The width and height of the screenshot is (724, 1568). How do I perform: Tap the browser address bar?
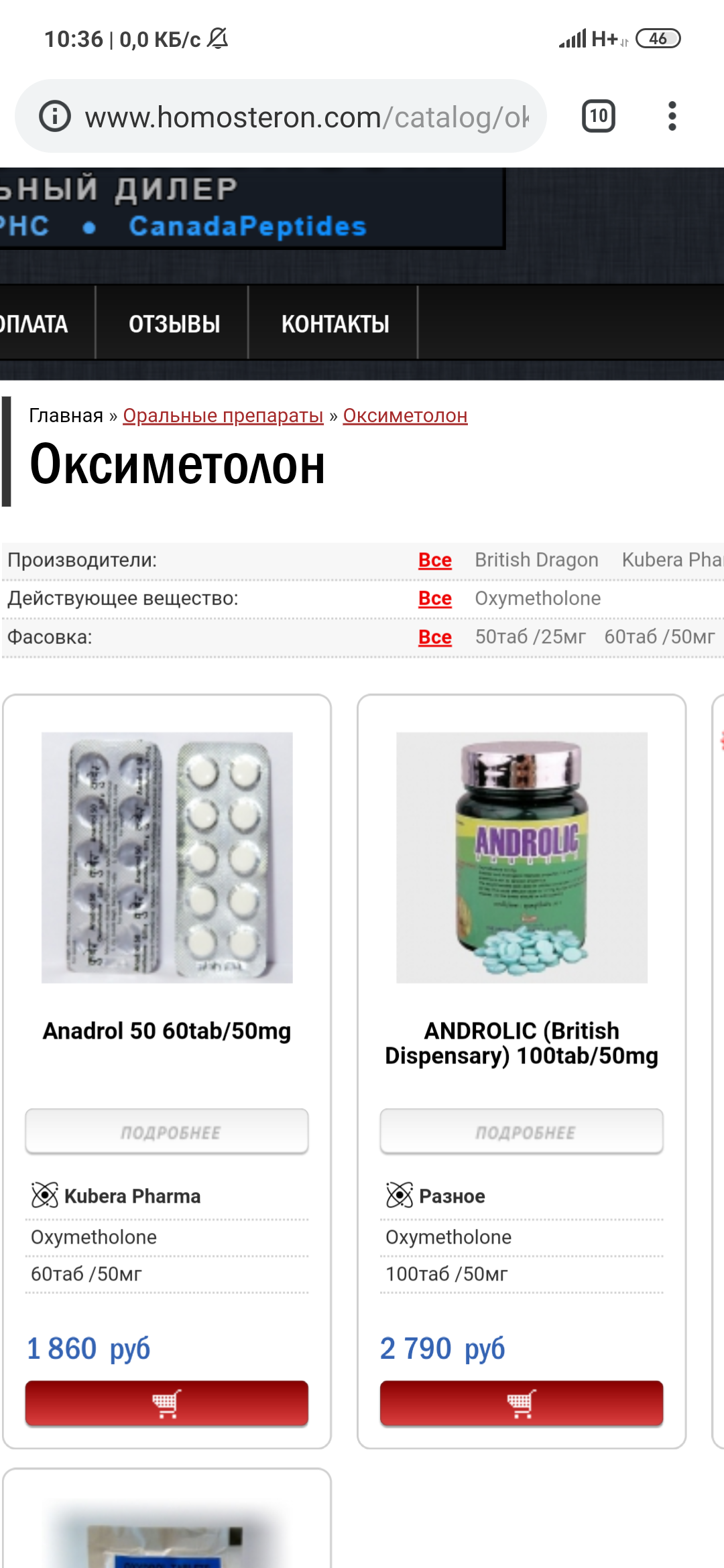click(306, 117)
